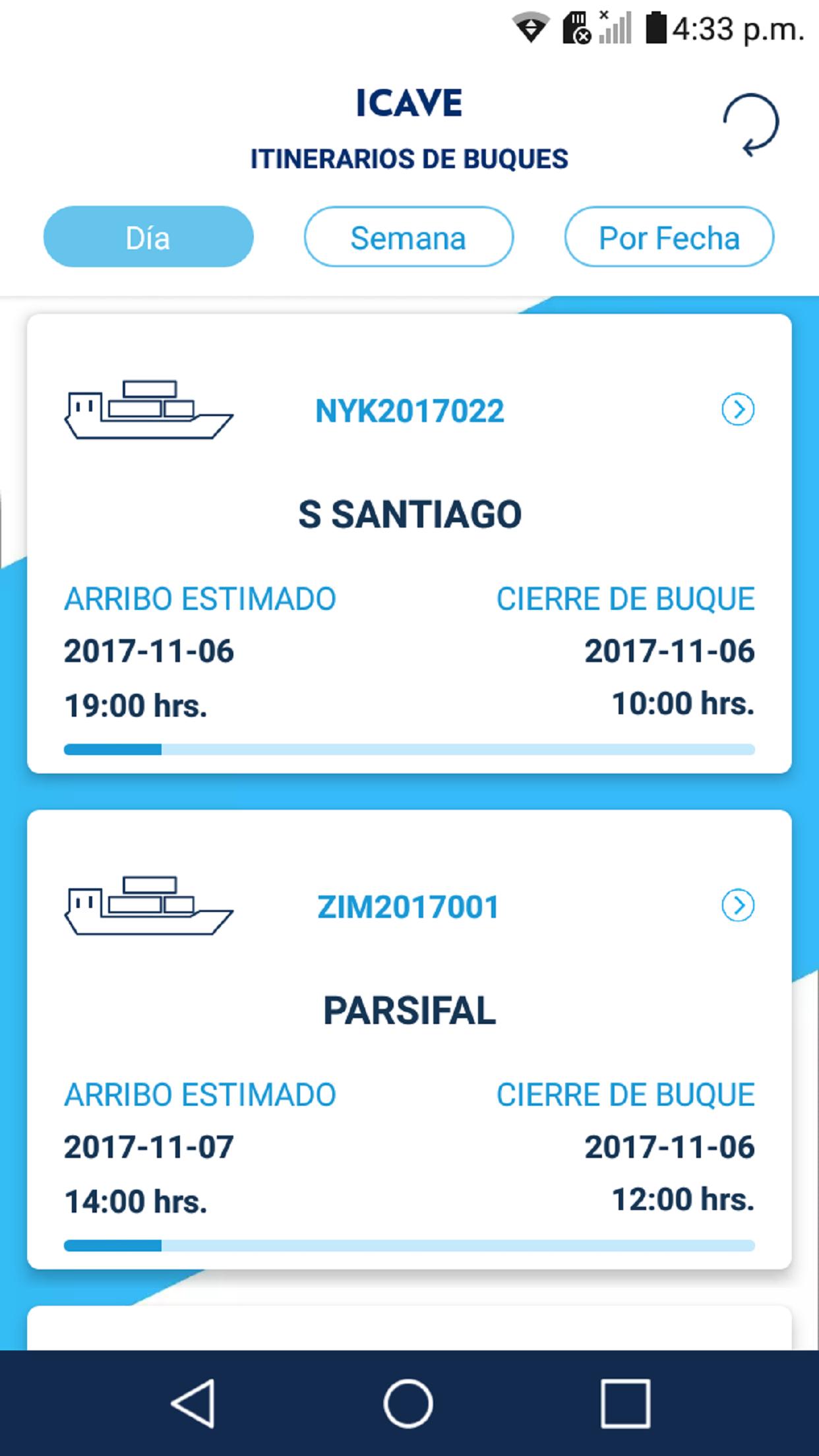
Task: Refresh the ship itineraries list
Action: click(x=751, y=125)
